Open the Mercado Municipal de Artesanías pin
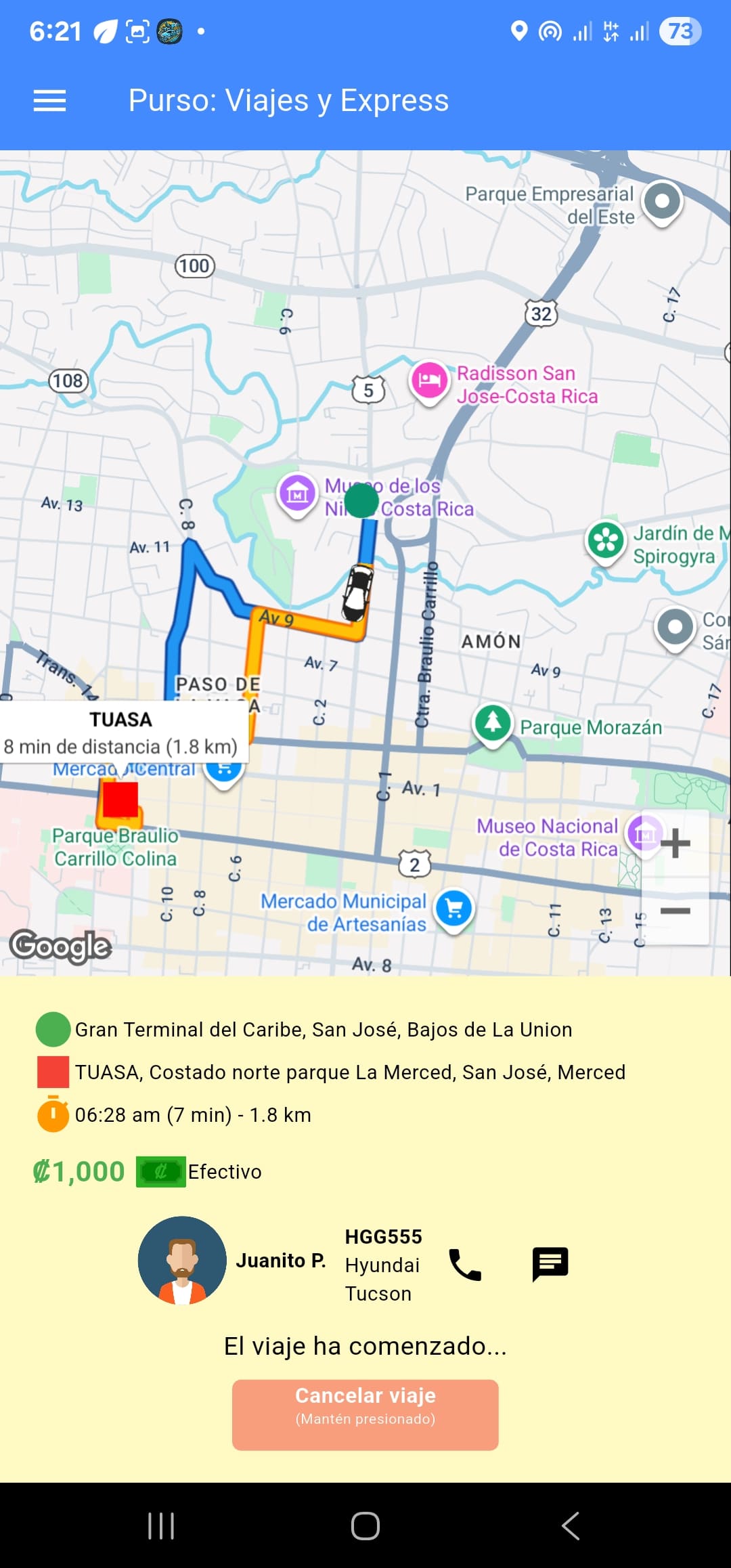The width and height of the screenshot is (731, 1568). (x=453, y=909)
